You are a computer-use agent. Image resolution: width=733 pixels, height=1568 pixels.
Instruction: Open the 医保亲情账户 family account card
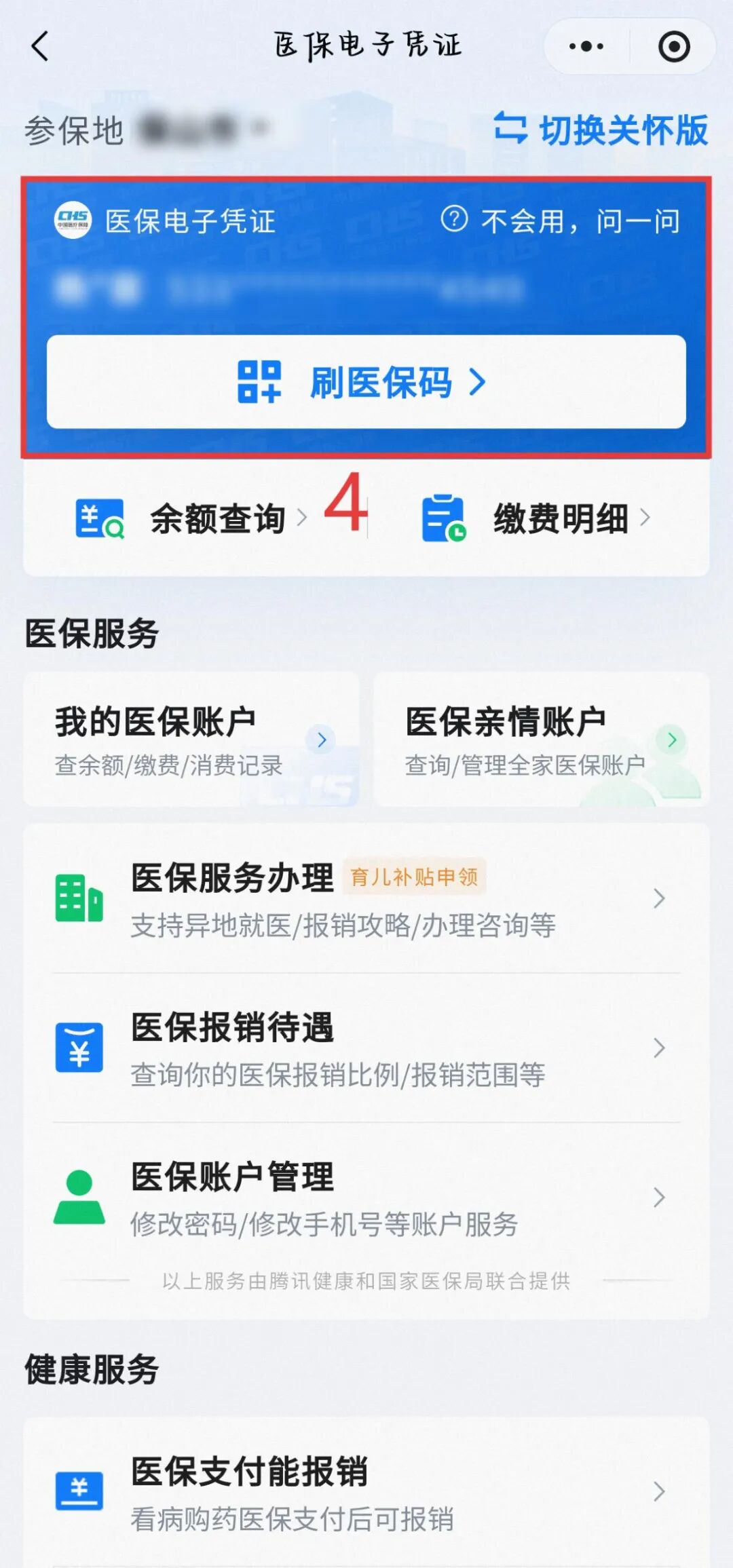click(x=541, y=739)
